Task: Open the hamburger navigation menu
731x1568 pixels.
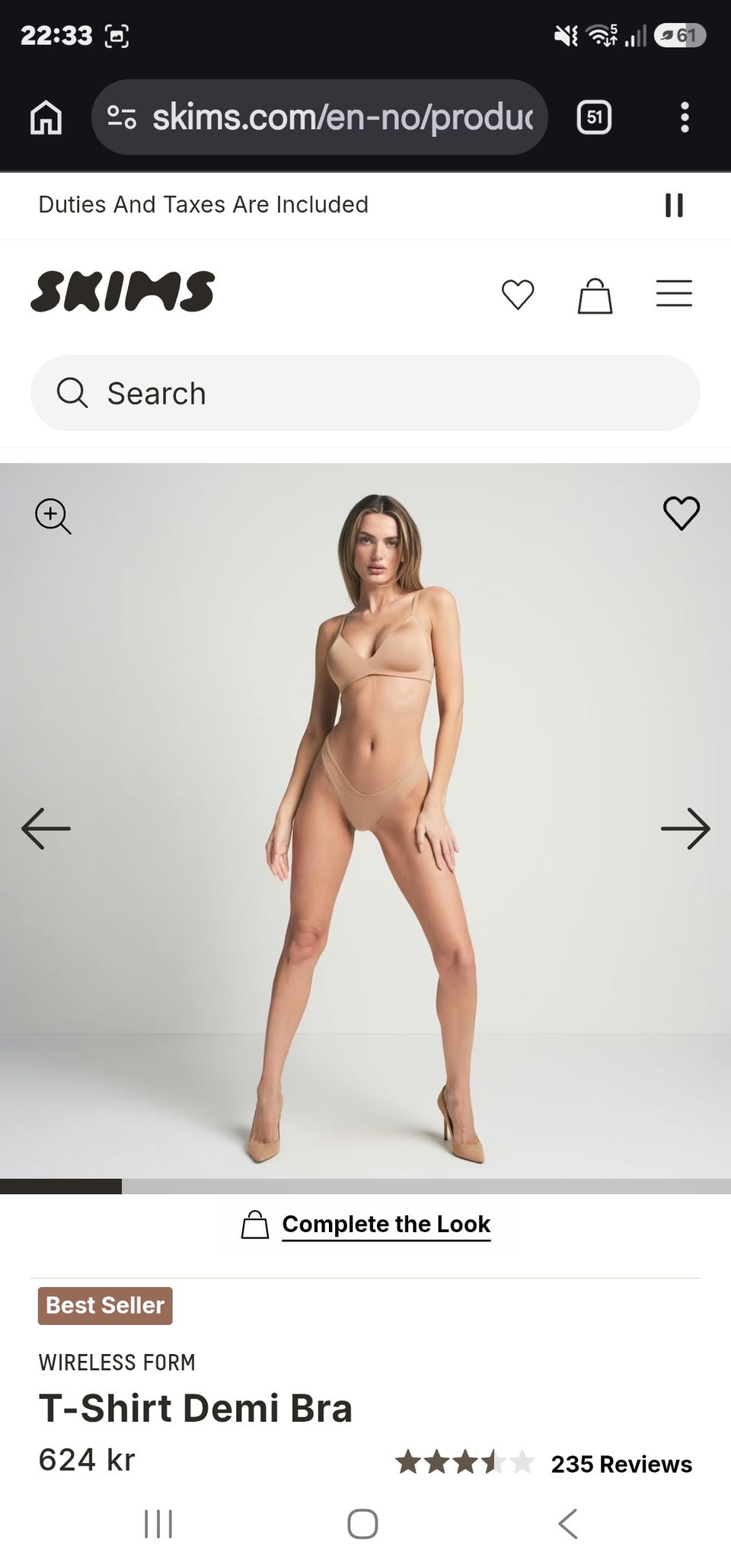Action: point(674,293)
